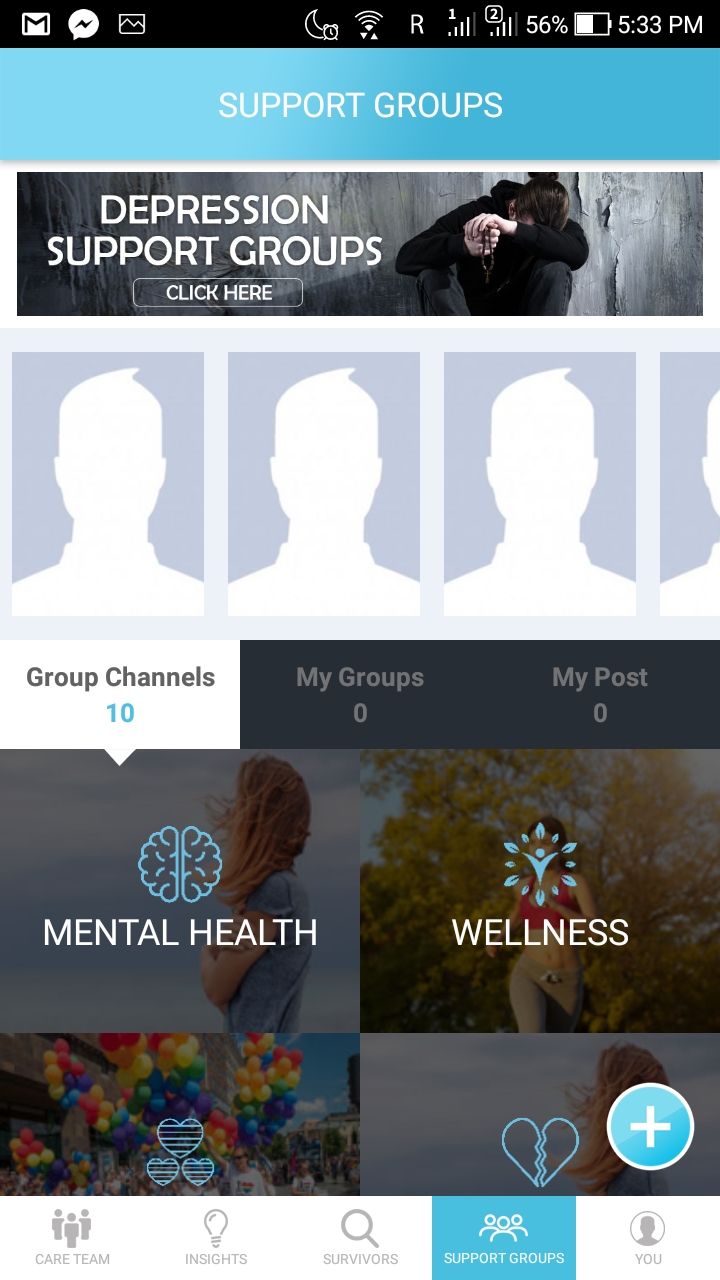This screenshot has height=1280, width=720.
Task: Open the Wellness channel
Action: pos(540,890)
